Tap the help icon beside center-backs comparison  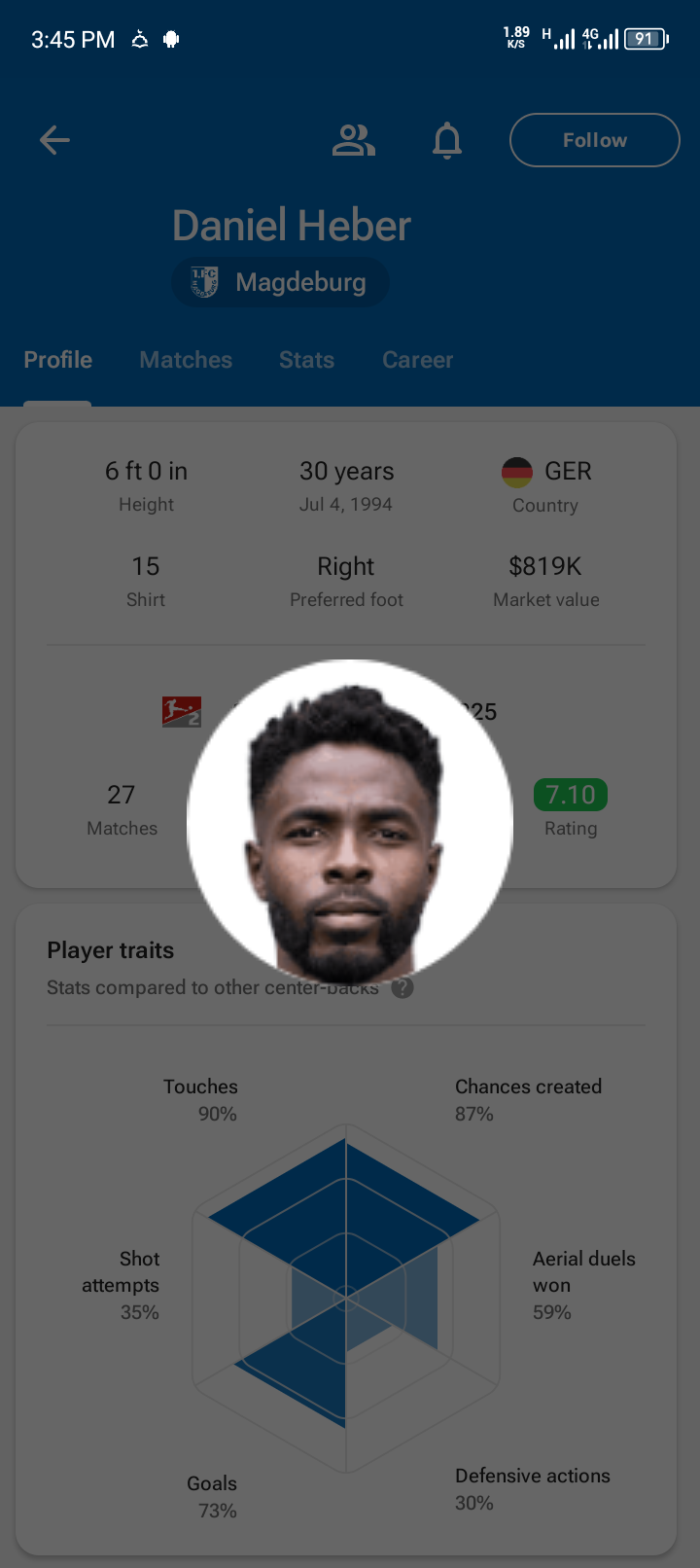point(402,987)
